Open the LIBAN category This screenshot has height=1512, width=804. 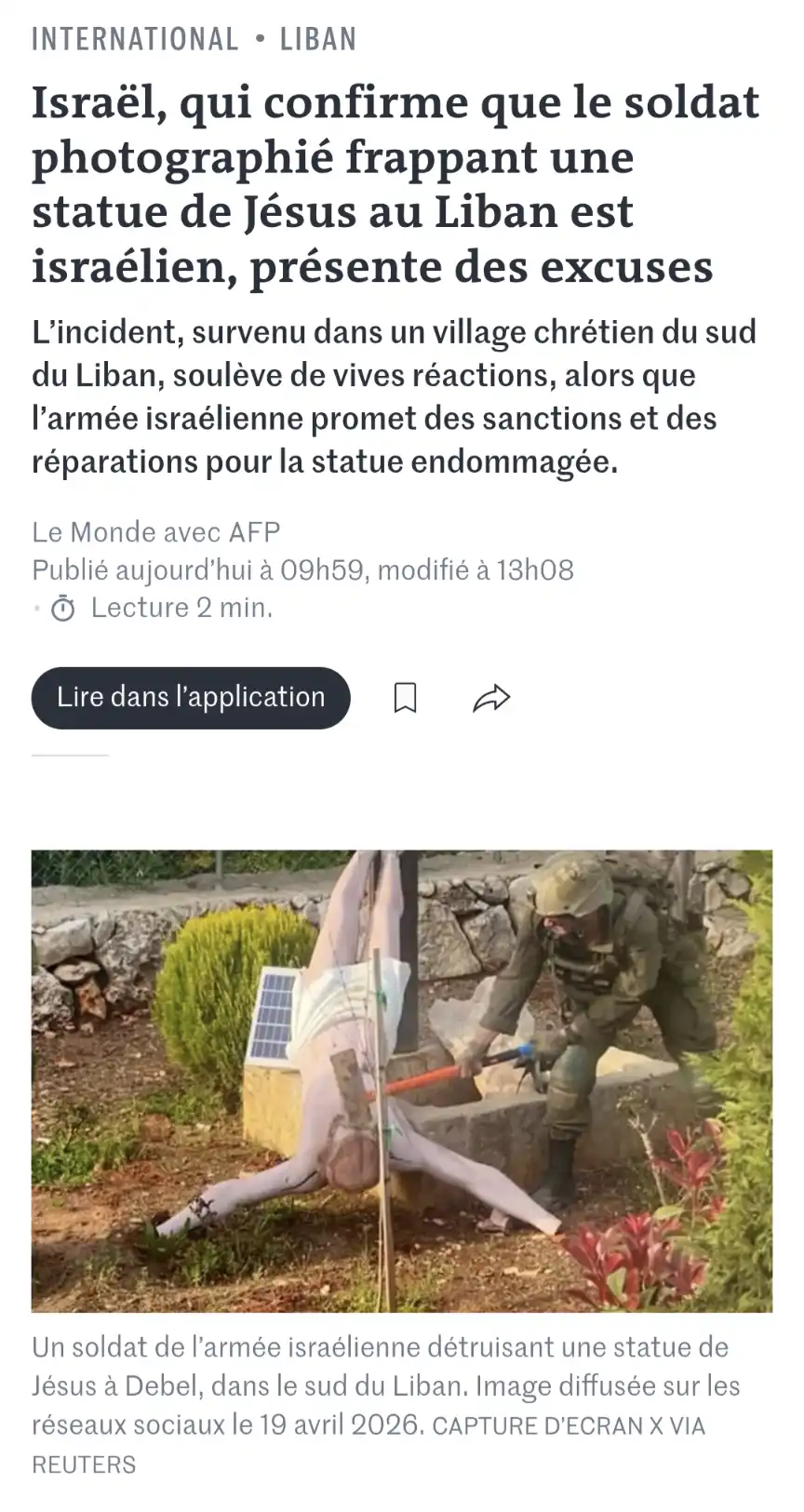point(316,38)
